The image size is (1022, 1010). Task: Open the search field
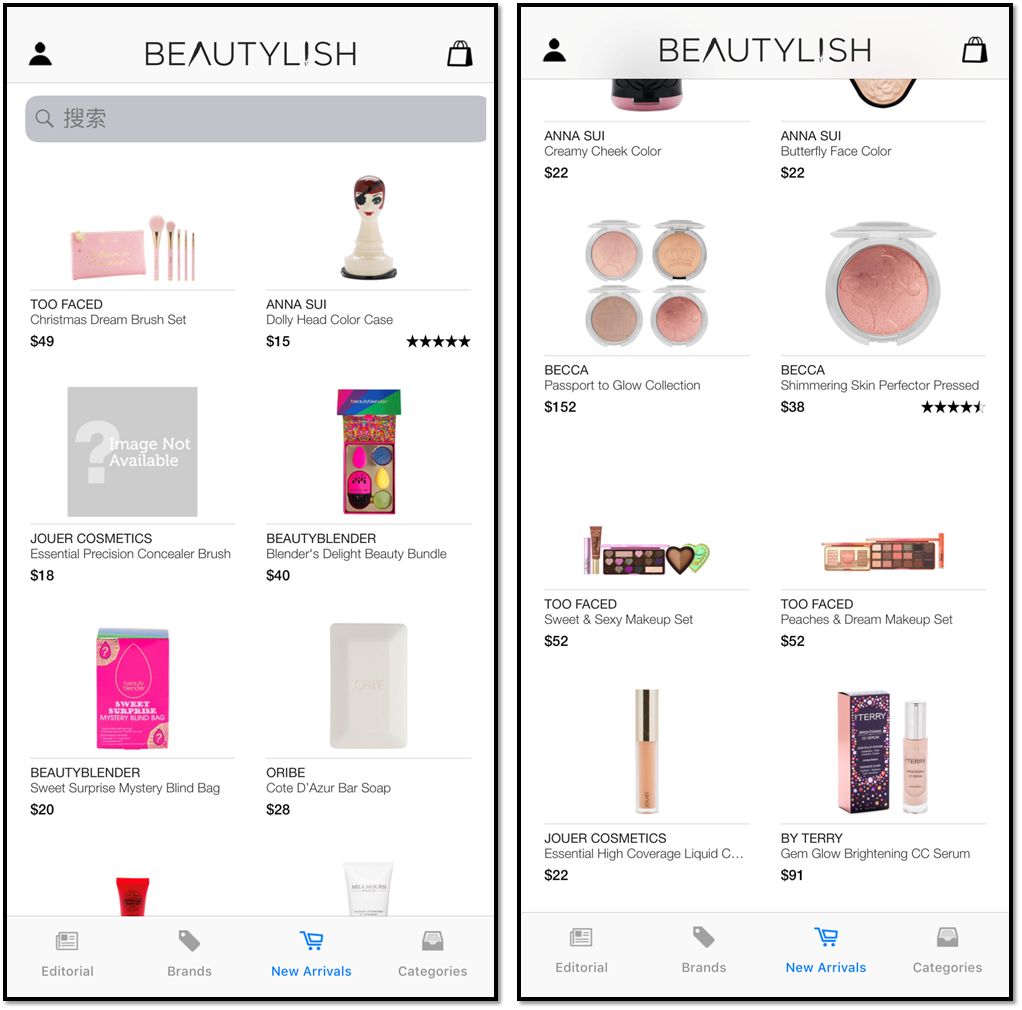pos(255,119)
